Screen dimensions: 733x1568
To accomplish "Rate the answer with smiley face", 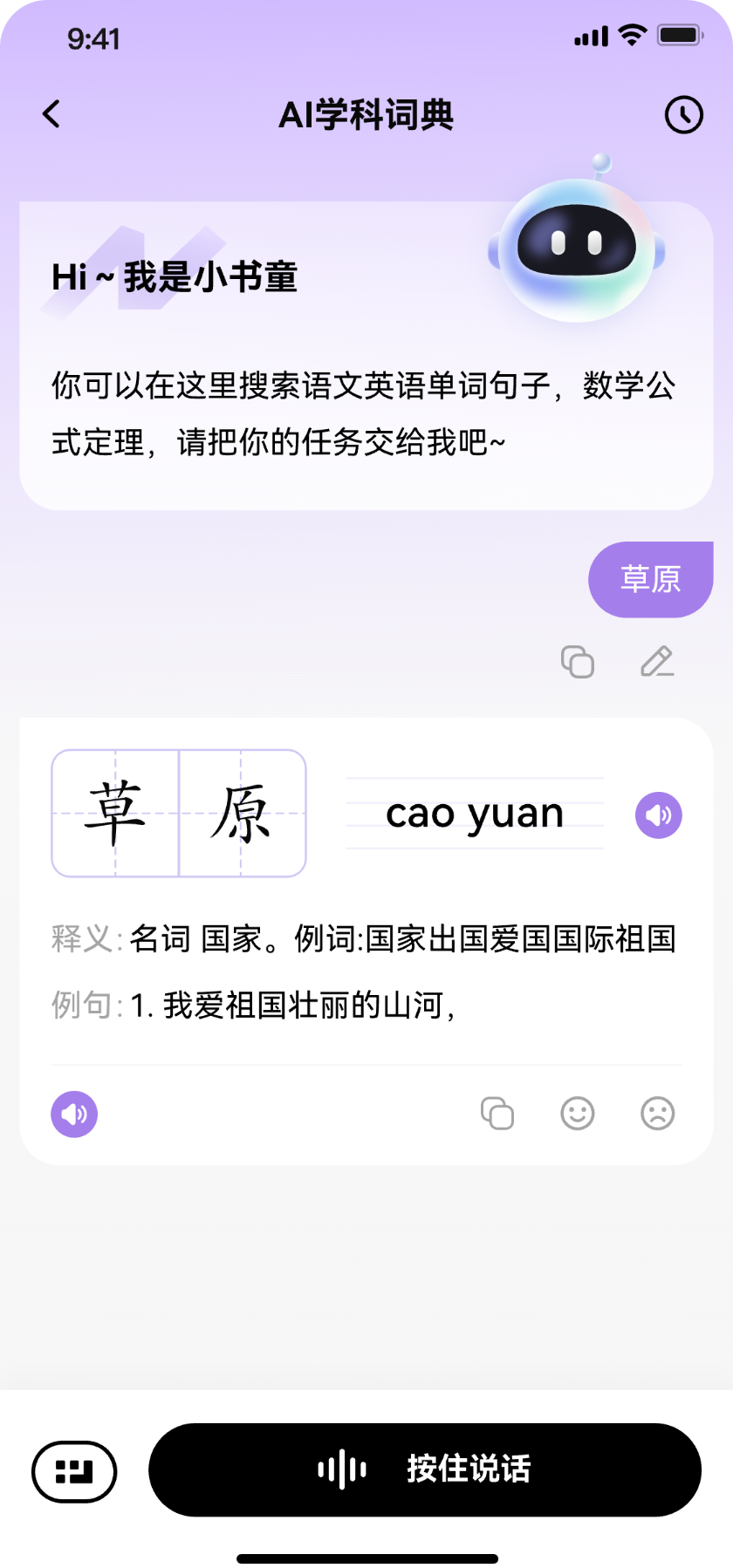I will click(578, 1114).
